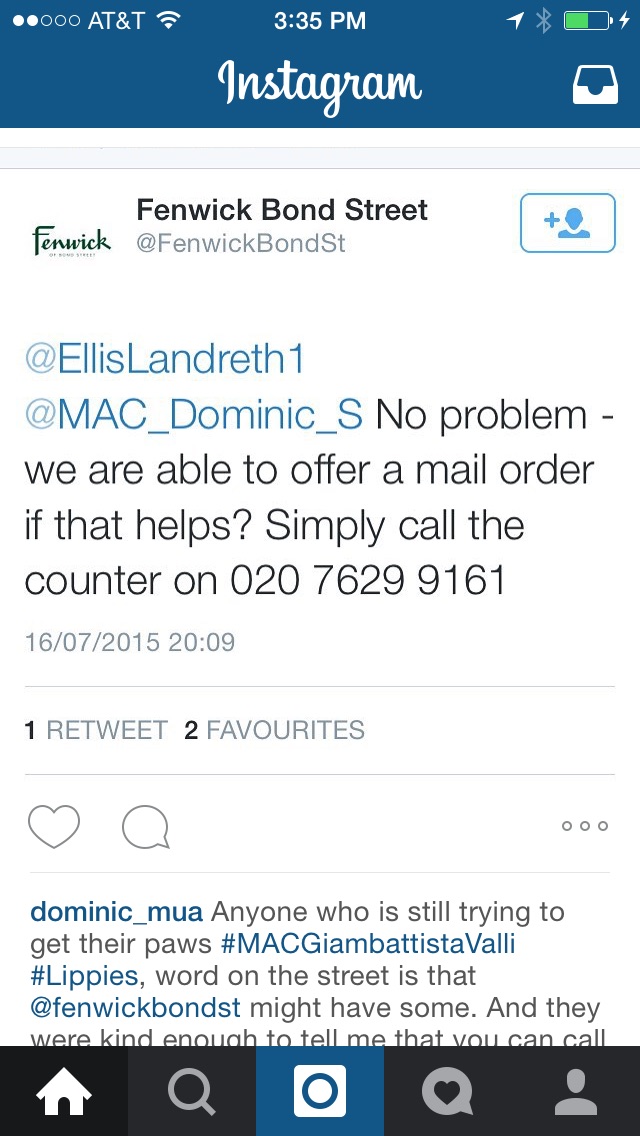
Task: Open the post's three-dot options menu
Action: [x=585, y=825]
